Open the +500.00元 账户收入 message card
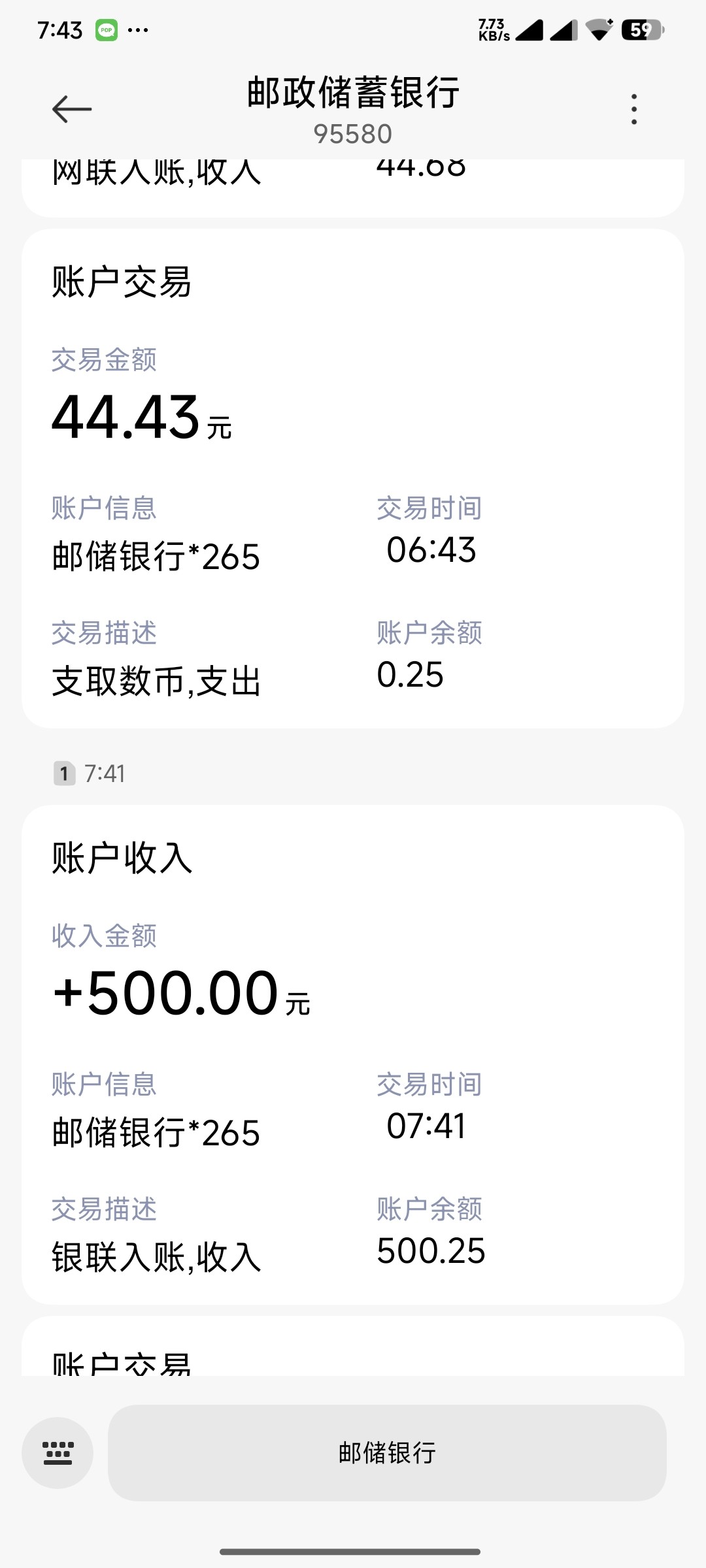This screenshot has width=706, height=1568. pyautogui.click(x=353, y=1054)
